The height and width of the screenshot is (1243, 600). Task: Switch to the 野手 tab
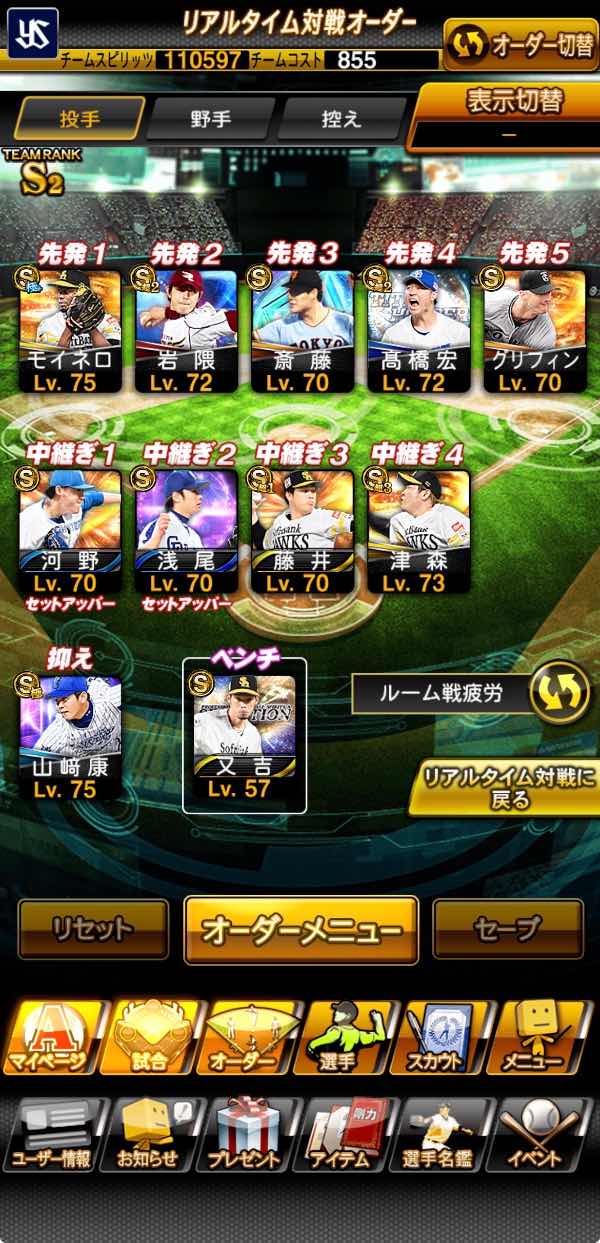210,119
